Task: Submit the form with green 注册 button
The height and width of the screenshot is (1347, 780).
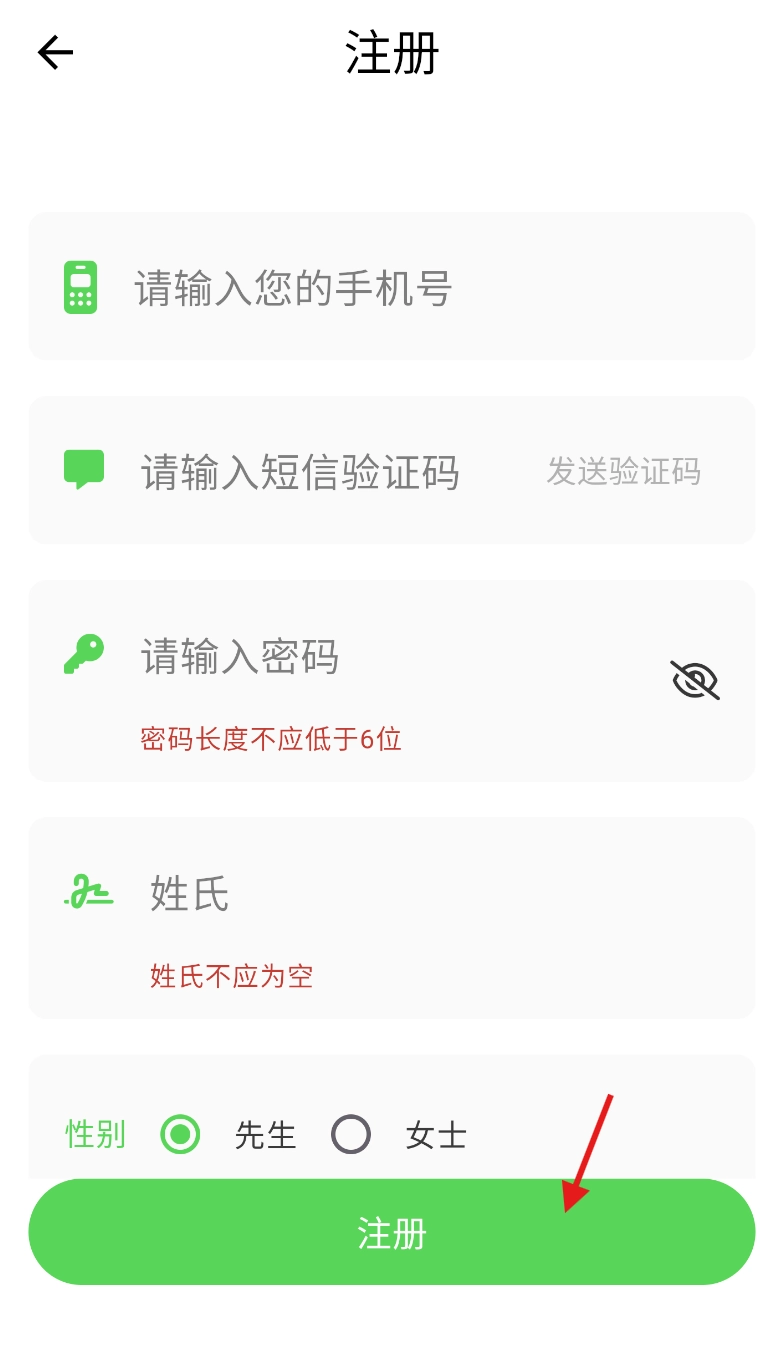Action: tap(391, 1232)
